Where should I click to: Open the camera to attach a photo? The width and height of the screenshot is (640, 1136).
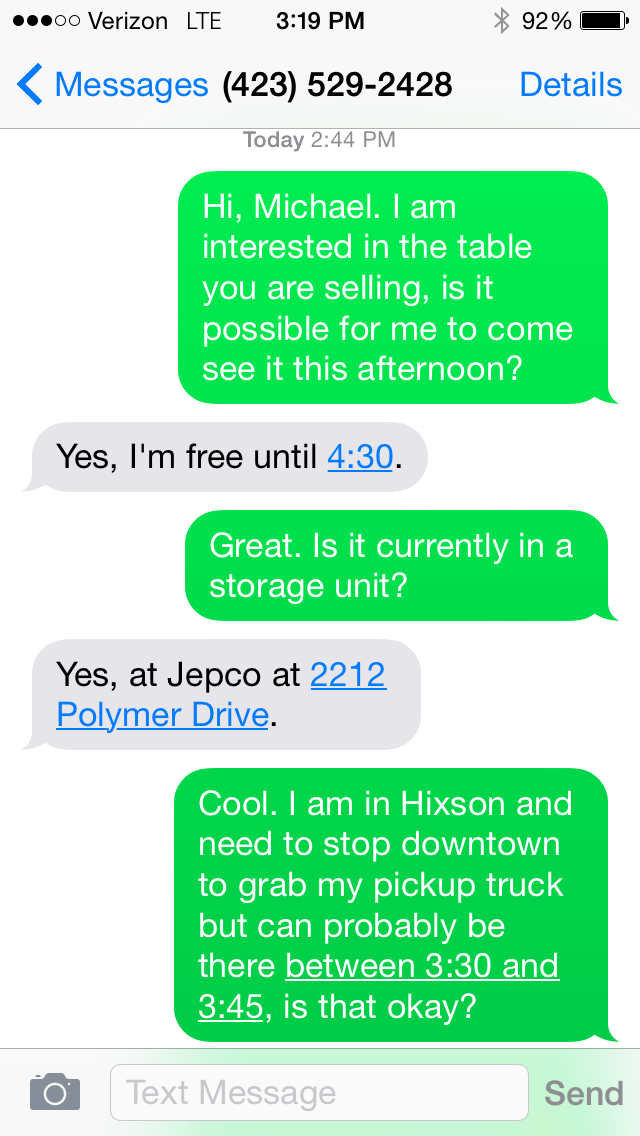tap(54, 1091)
